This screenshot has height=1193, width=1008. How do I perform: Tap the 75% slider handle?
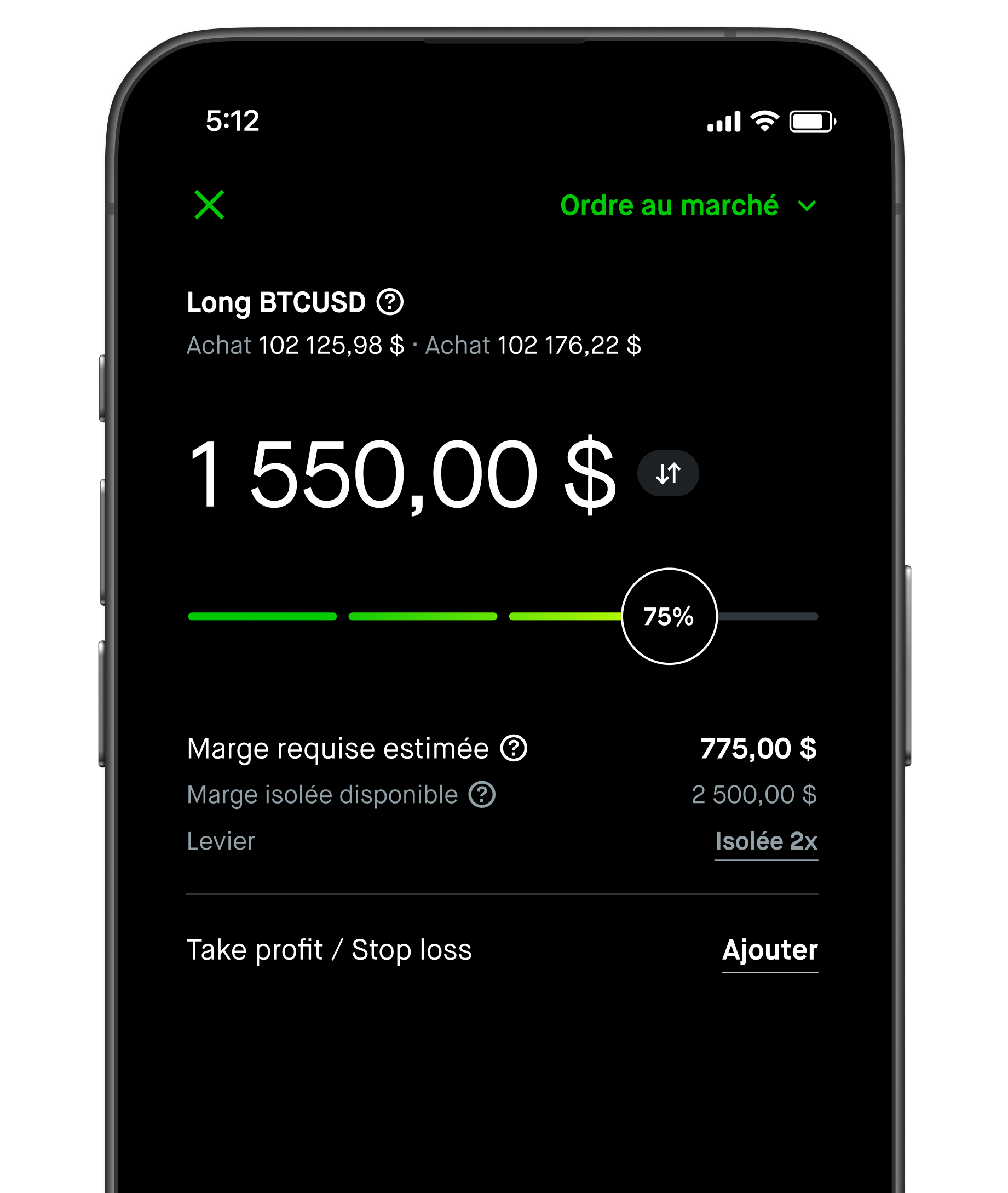click(669, 616)
